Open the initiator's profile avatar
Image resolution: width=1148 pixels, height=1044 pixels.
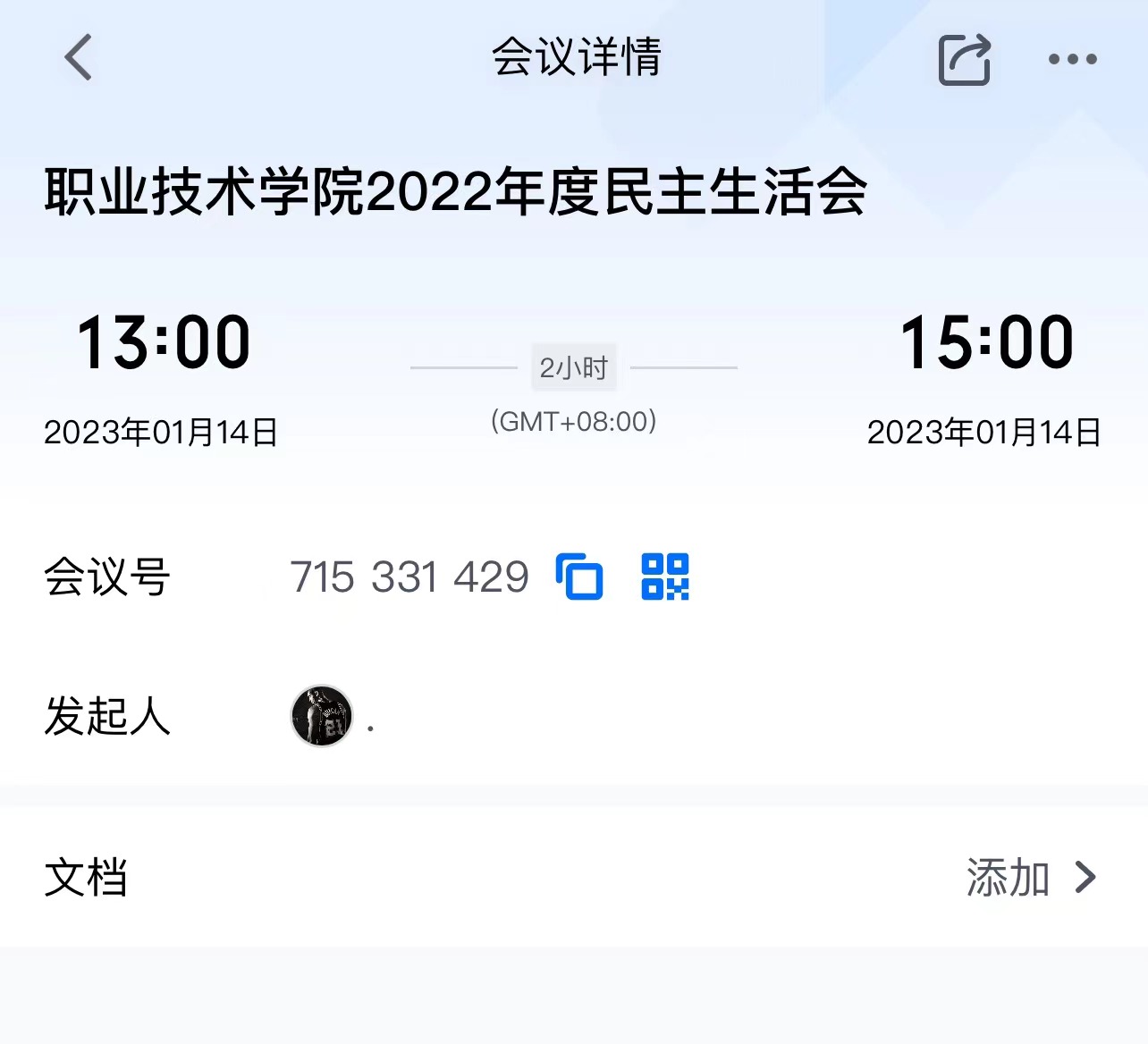(322, 716)
